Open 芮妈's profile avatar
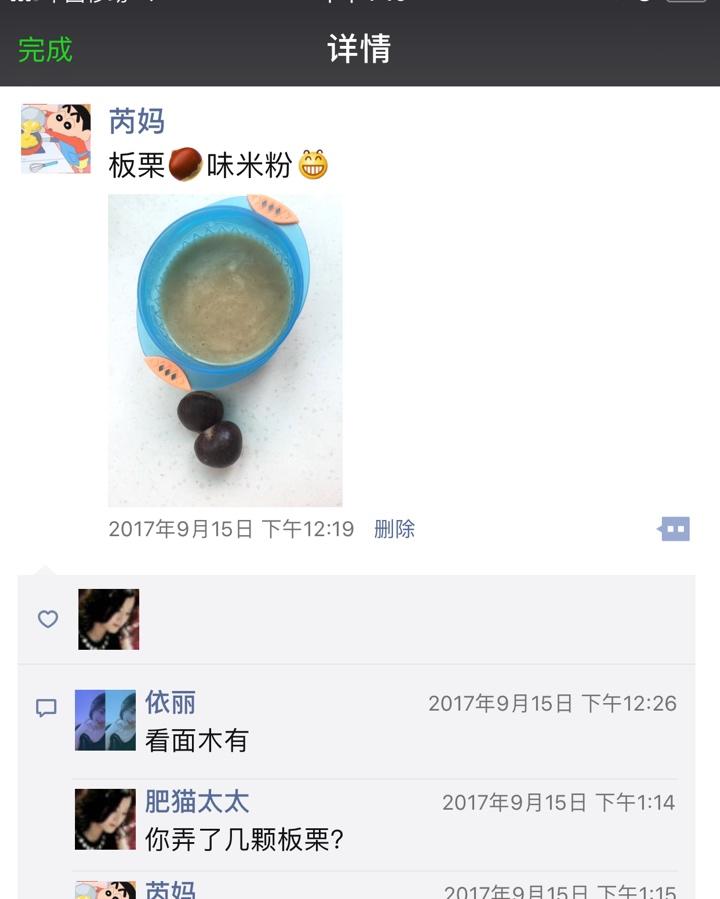Screen dimensions: 720x899 (x=55, y=138)
